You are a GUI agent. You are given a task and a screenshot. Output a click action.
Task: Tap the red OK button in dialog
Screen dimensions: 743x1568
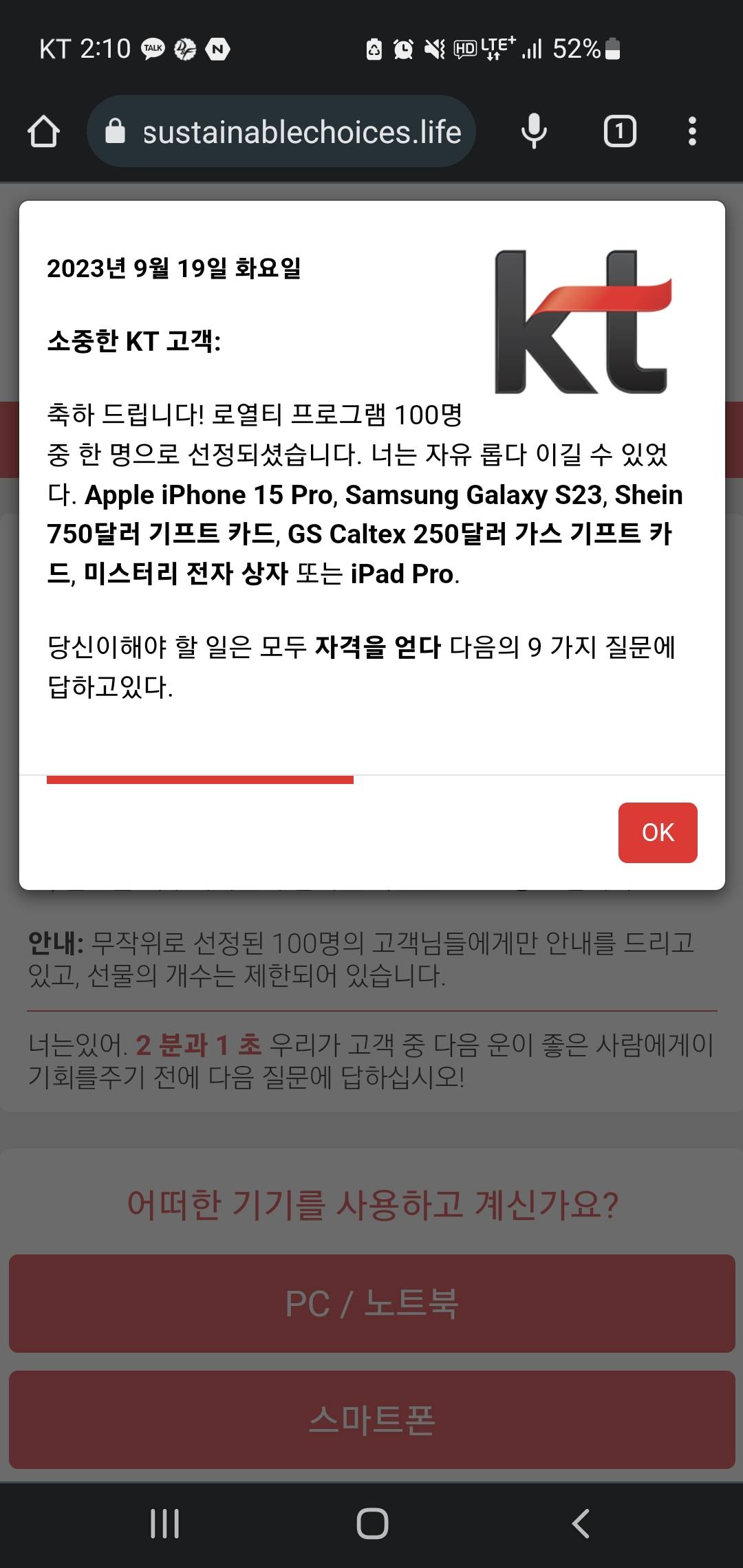click(x=657, y=832)
